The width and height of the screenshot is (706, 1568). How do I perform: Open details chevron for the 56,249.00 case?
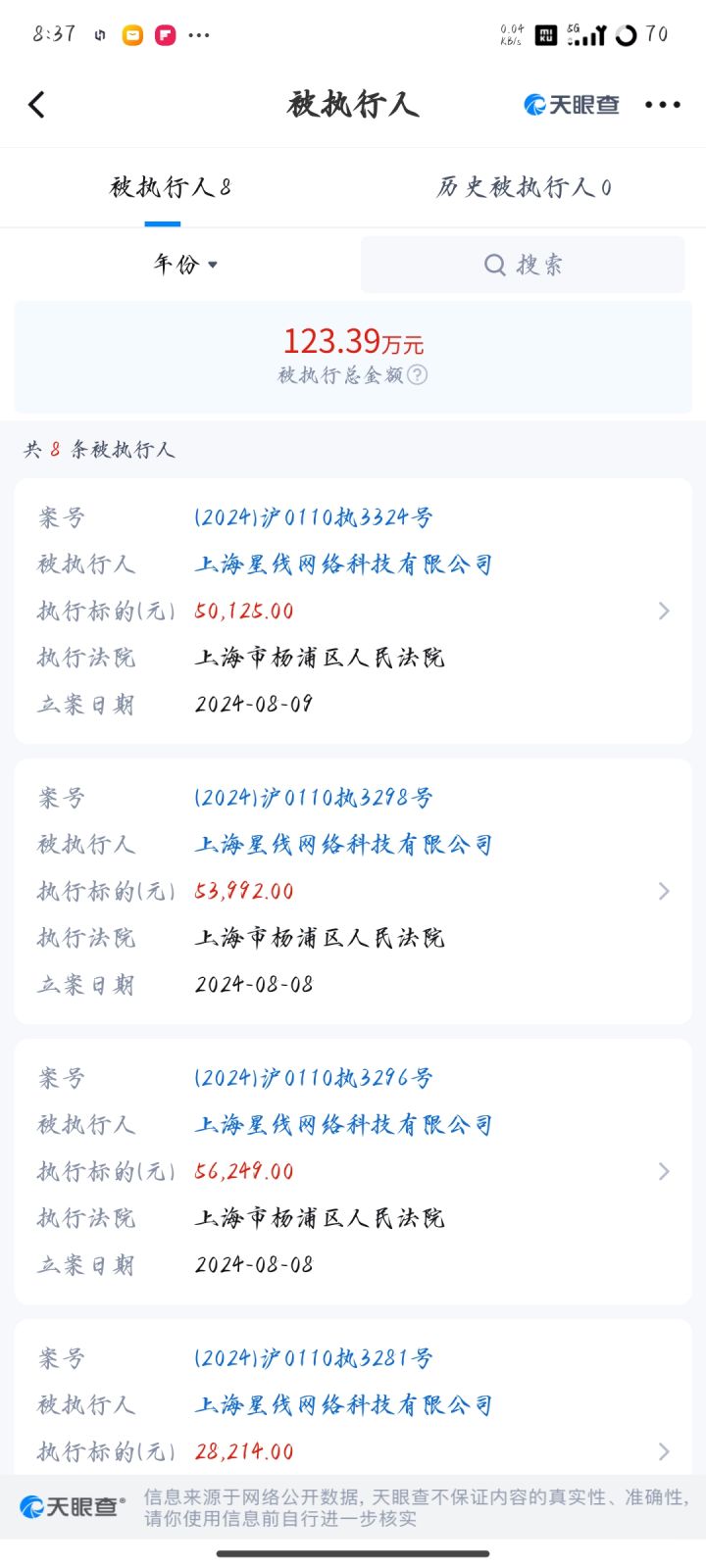(x=664, y=1171)
